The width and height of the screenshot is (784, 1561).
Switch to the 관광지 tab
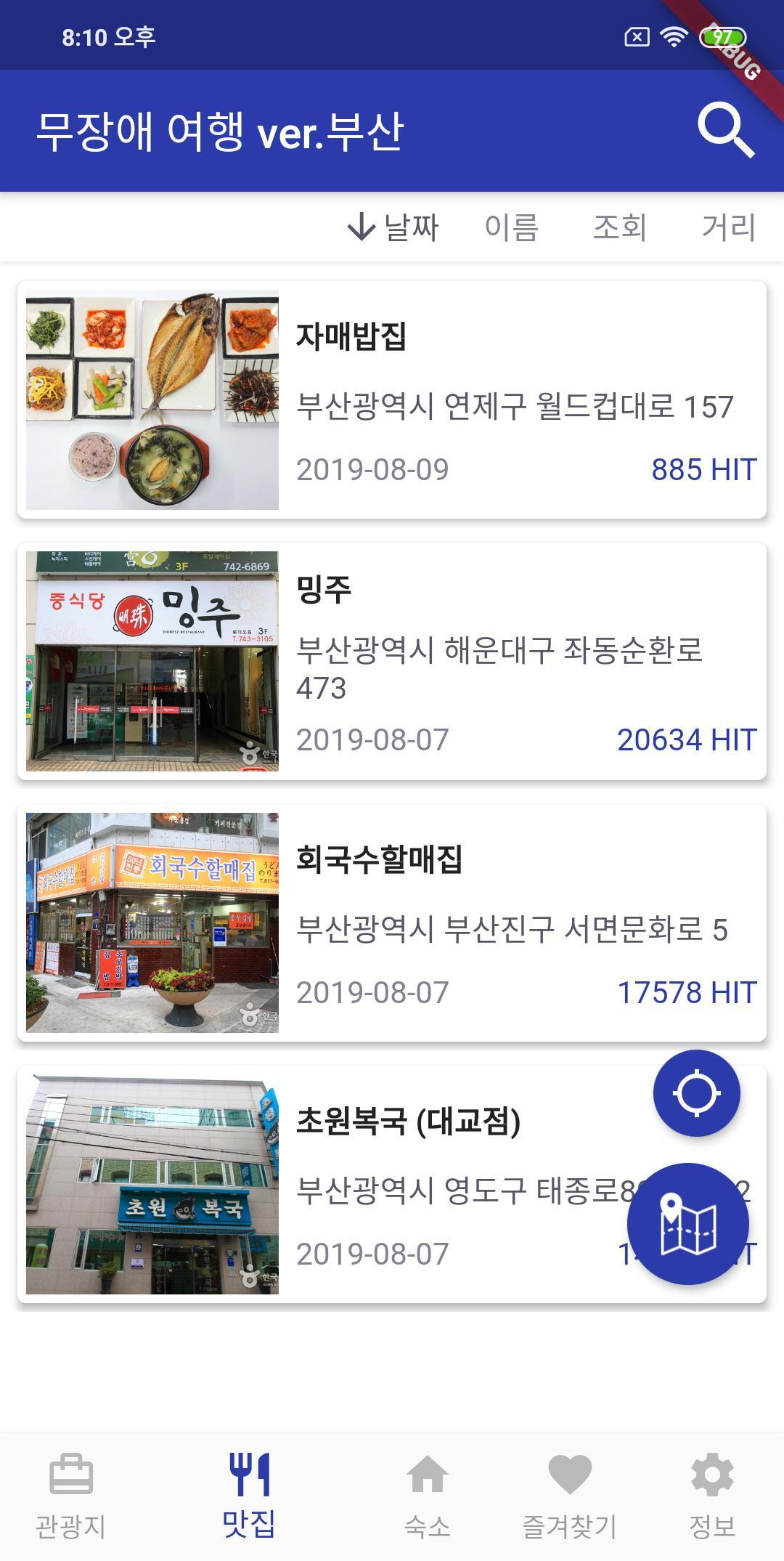pyautogui.click(x=71, y=1496)
